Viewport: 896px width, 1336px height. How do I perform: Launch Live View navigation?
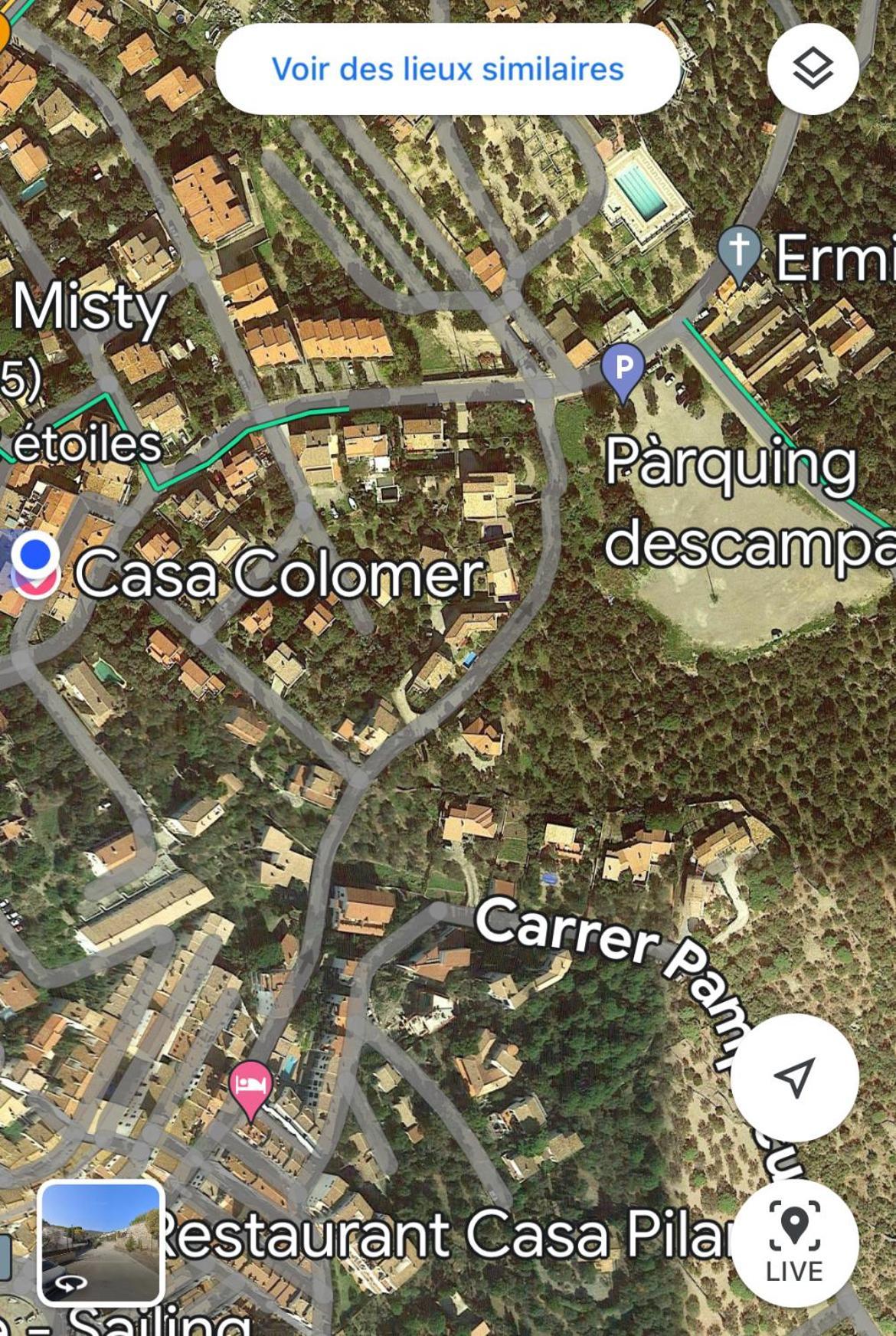click(794, 1242)
